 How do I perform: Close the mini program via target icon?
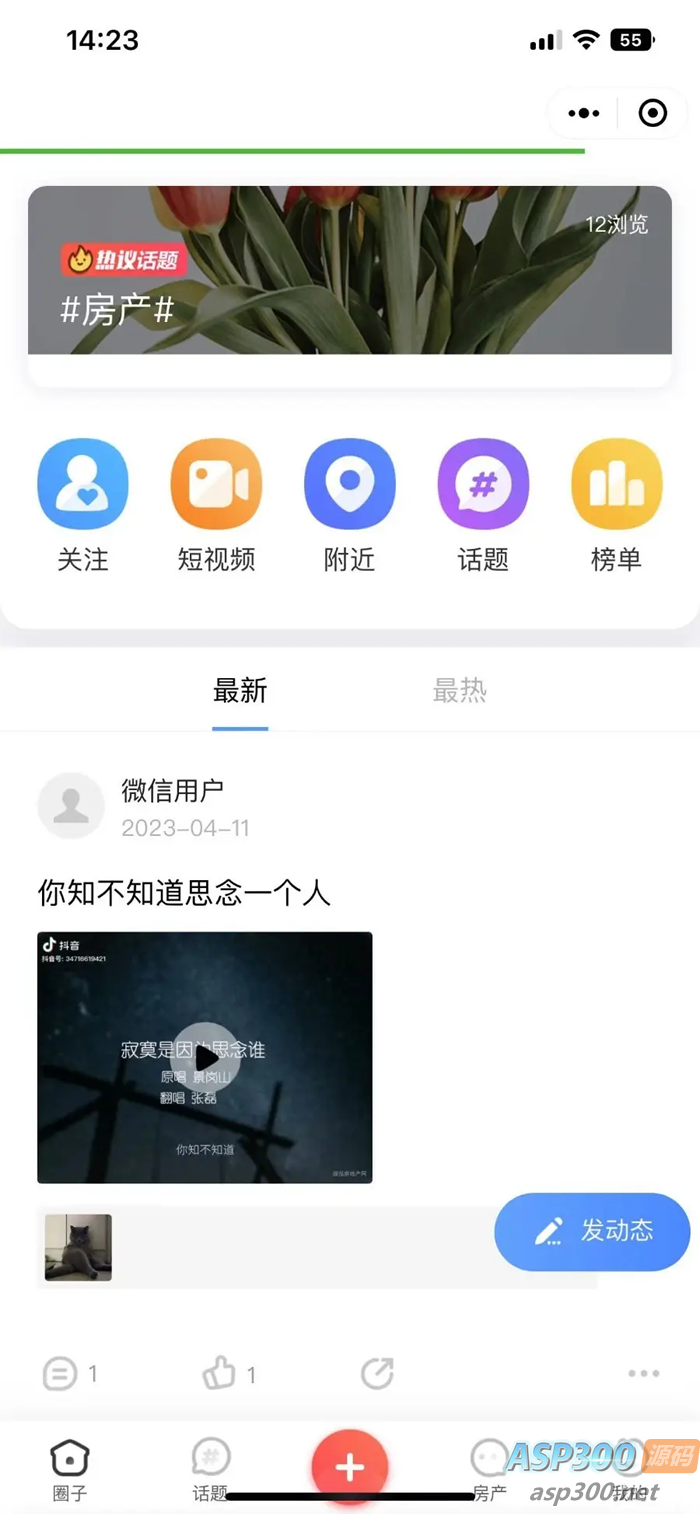[x=652, y=113]
